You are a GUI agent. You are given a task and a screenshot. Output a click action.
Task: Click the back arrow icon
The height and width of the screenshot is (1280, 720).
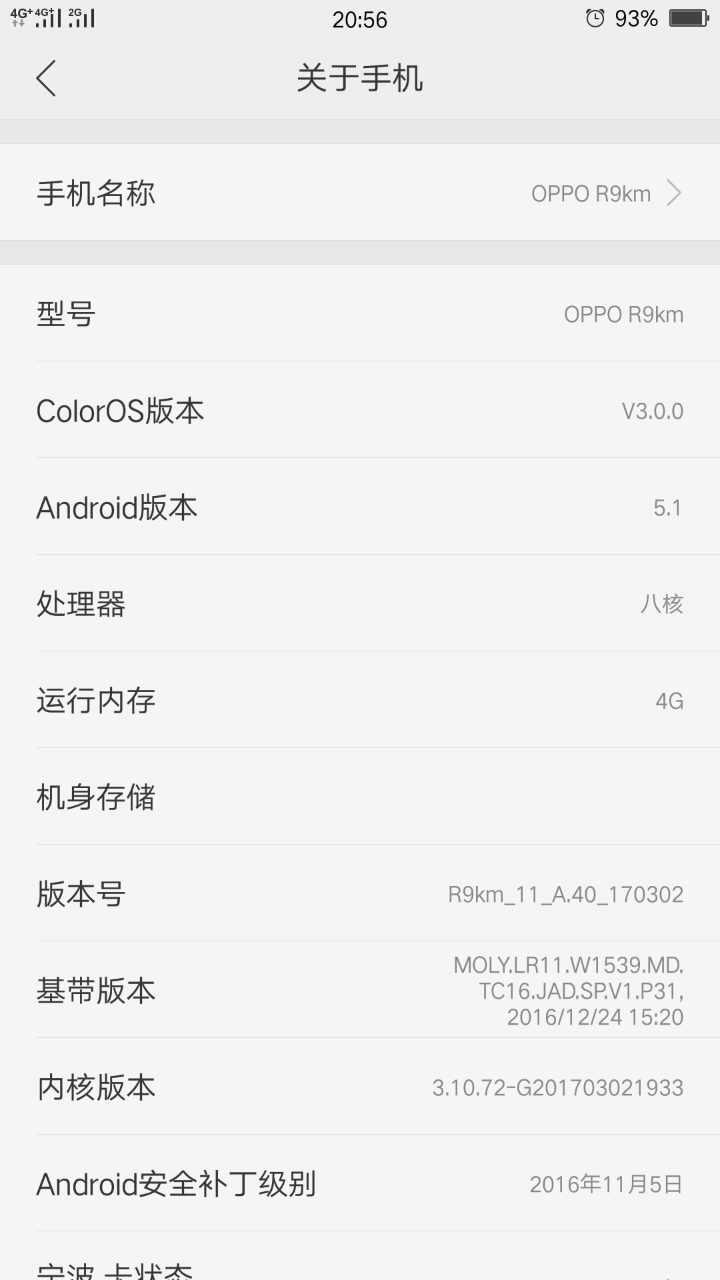(46, 77)
